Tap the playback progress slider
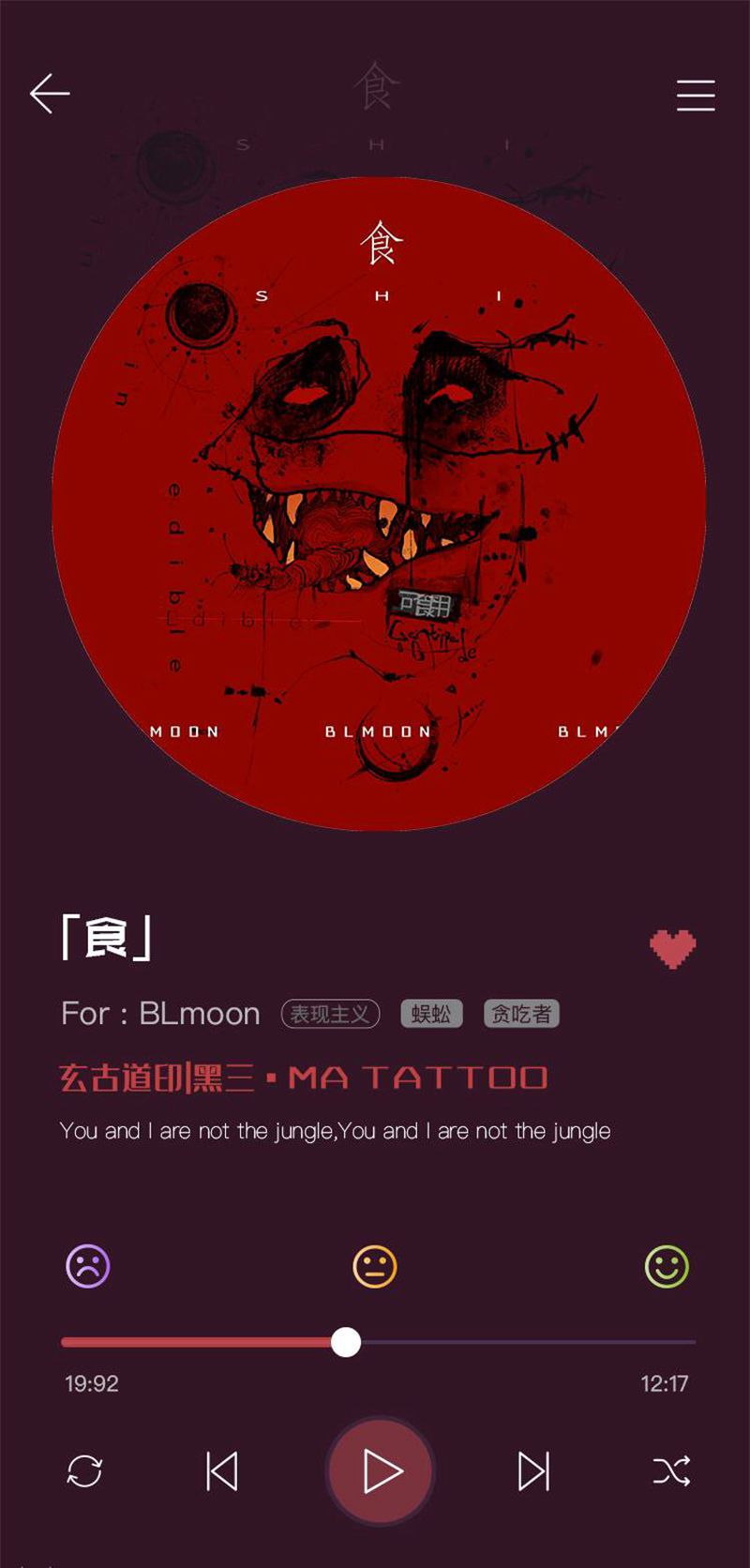The image size is (750, 1568). tap(346, 1342)
